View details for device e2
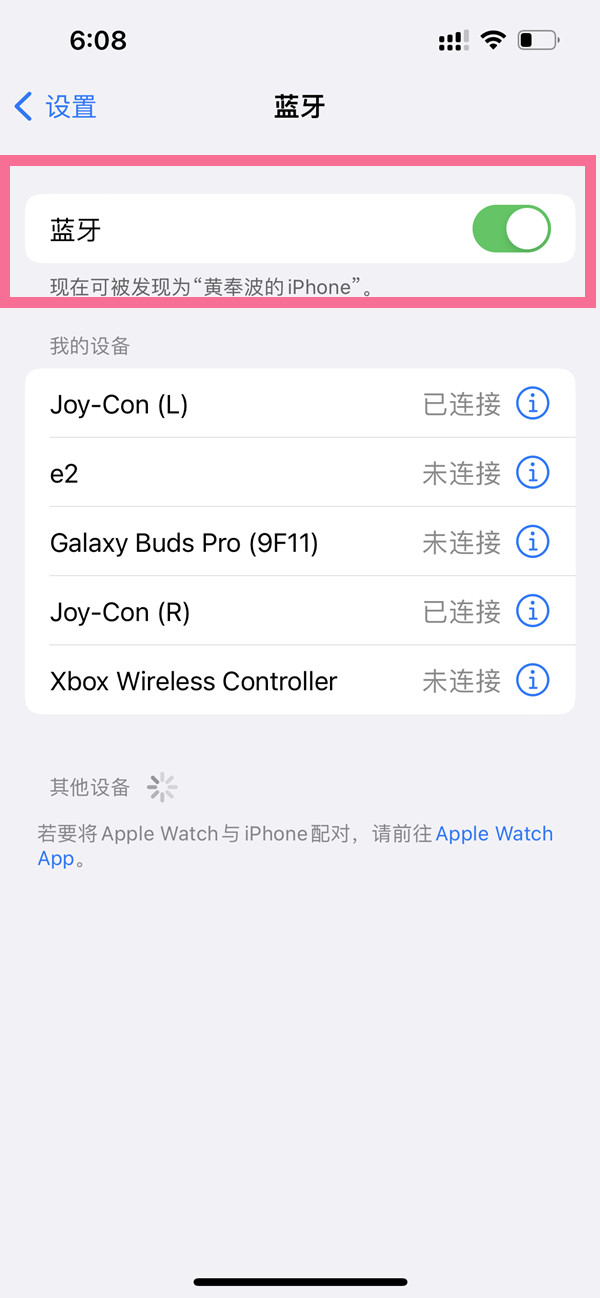Viewport: 600px width, 1298px height. (x=532, y=473)
